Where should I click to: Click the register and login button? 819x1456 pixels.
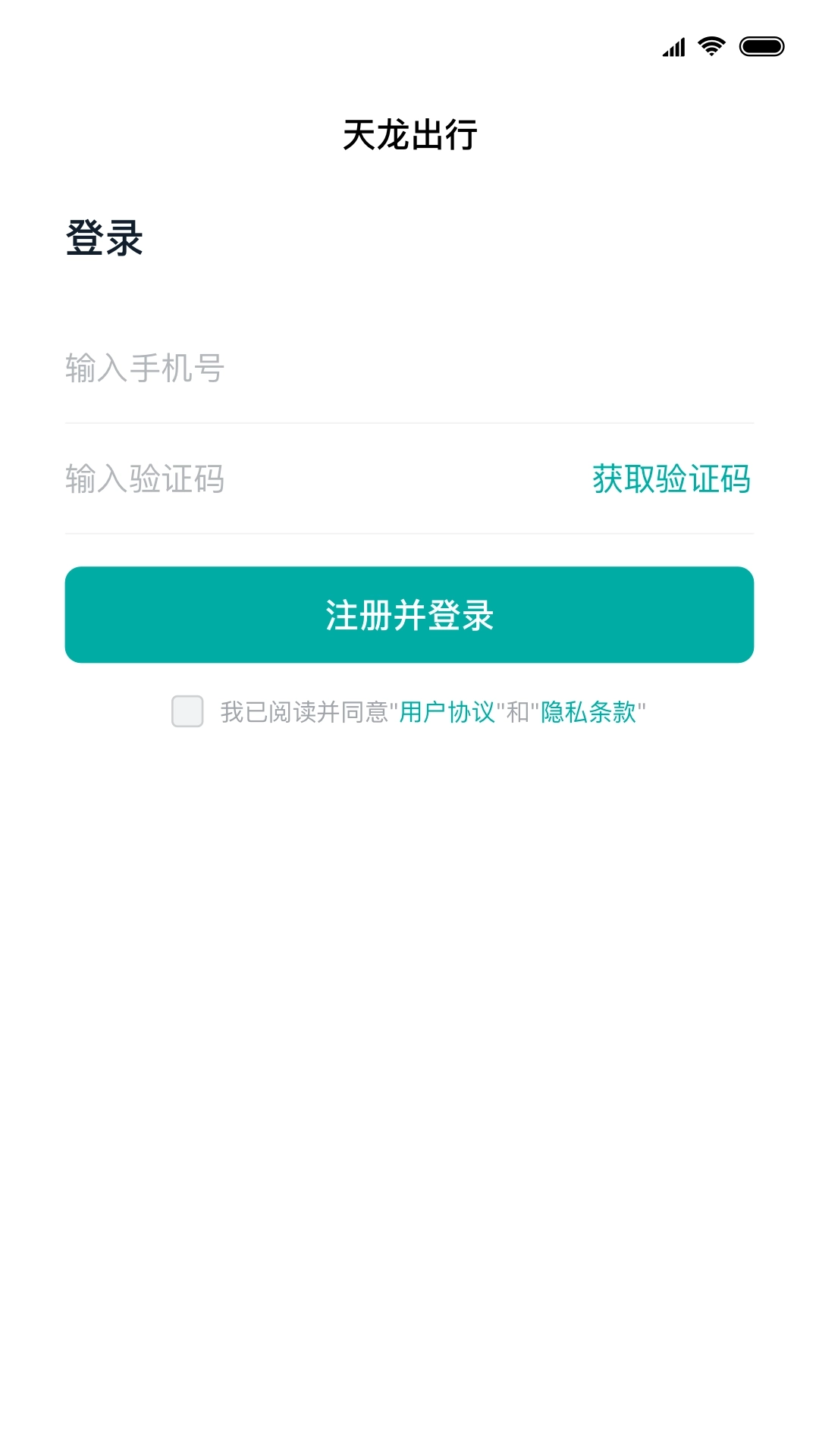[409, 614]
